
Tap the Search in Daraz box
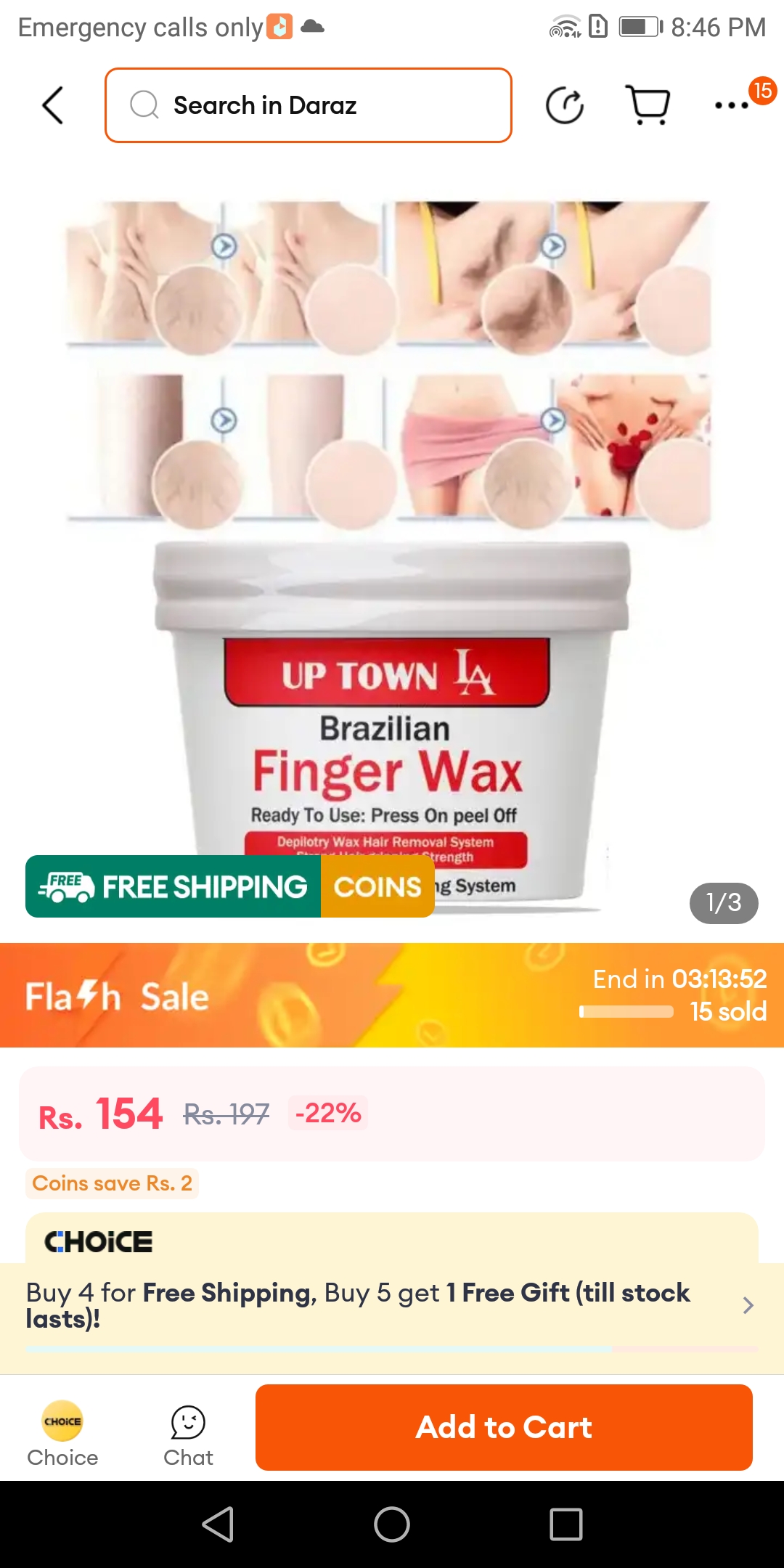pyautogui.click(x=309, y=106)
